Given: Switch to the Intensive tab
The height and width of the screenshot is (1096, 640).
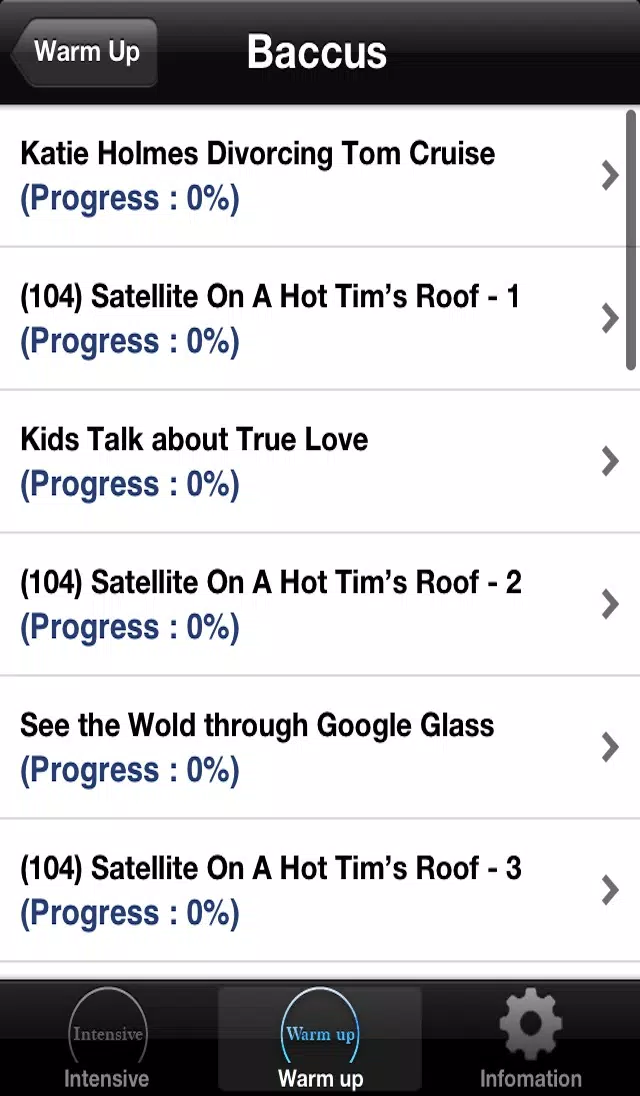Looking at the screenshot, I should [x=107, y=1039].
